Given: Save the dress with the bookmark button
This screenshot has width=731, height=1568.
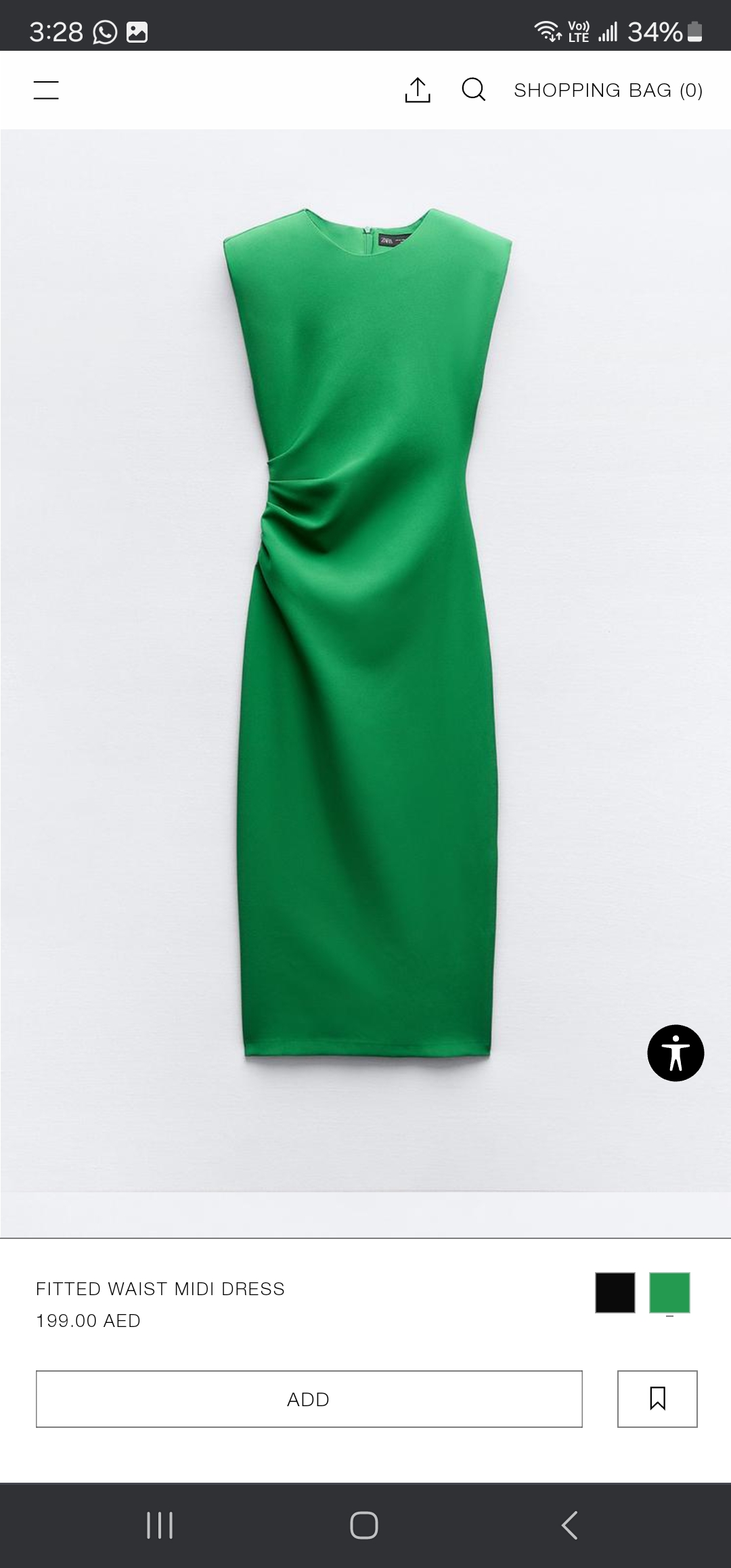Looking at the screenshot, I should (x=657, y=1399).
